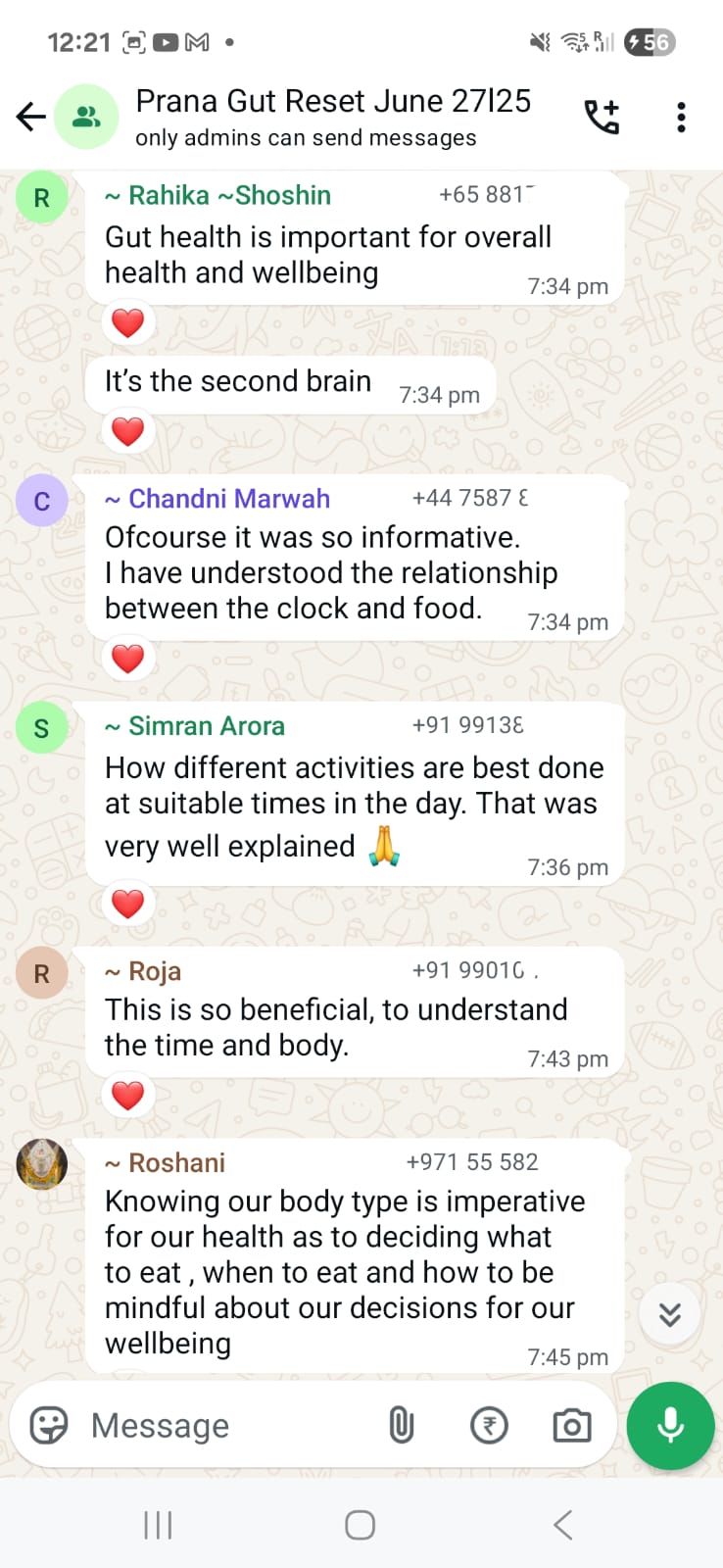Open the recent apps view

point(158,1525)
